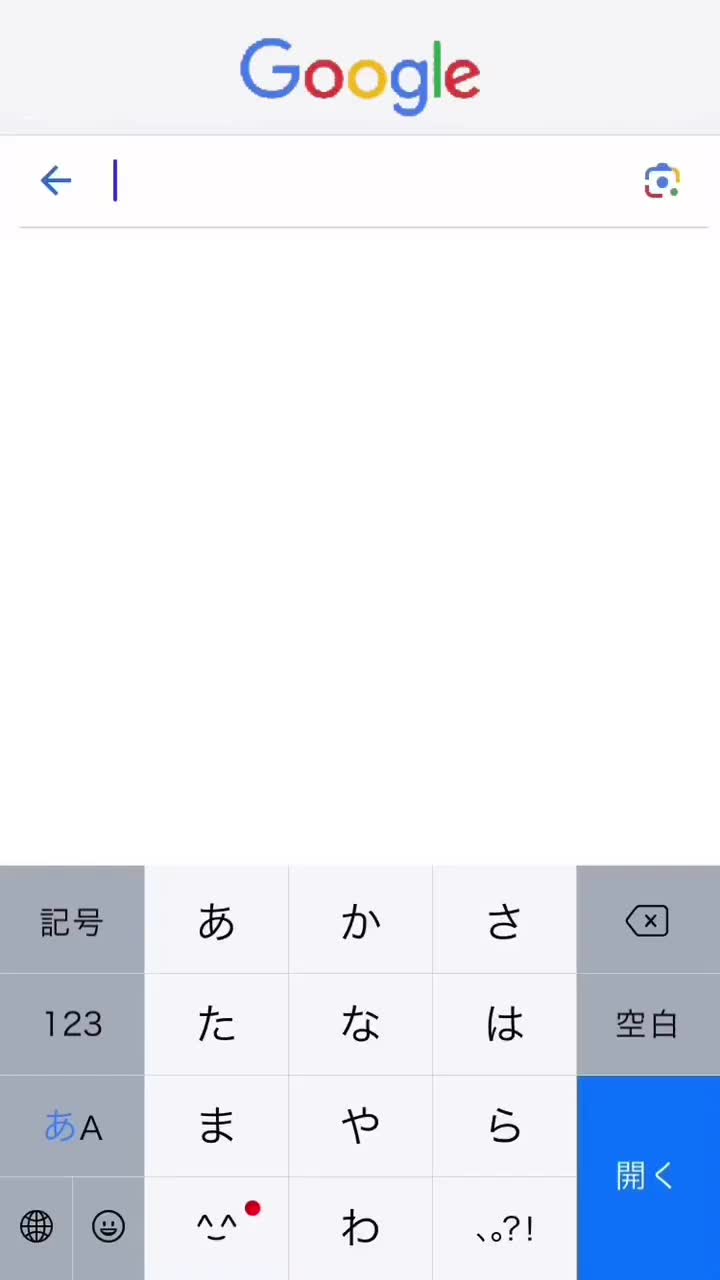
Task: Open the ^_^ kaomoji key
Action: click(216, 1227)
